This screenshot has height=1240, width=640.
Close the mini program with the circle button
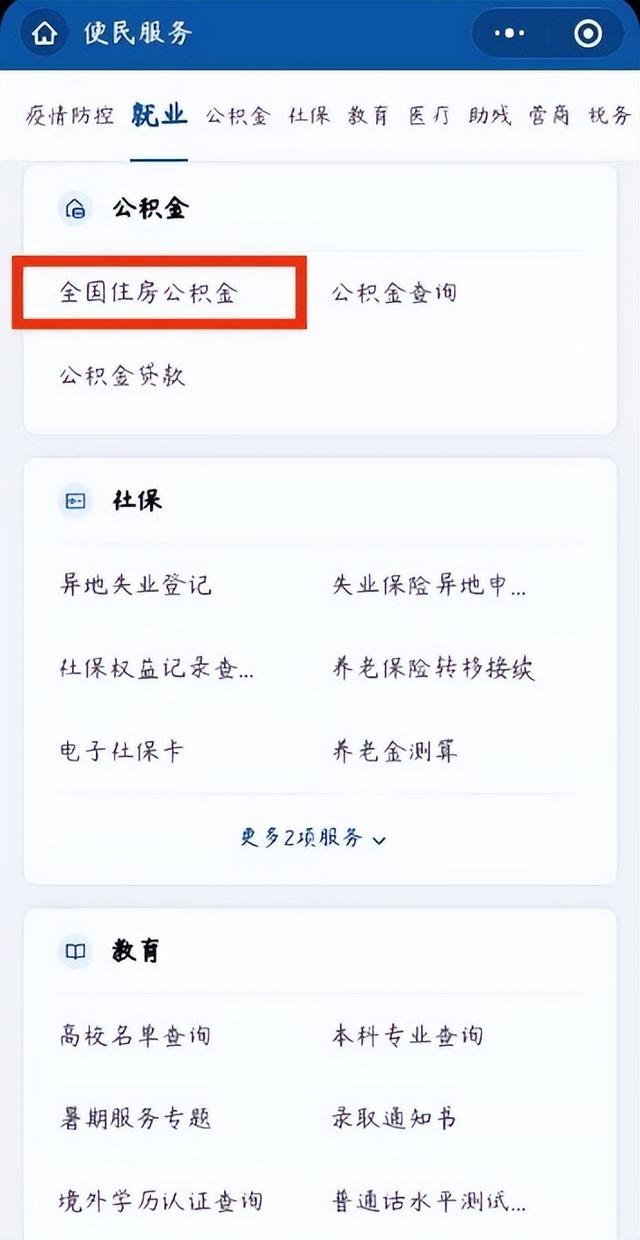tap(588, 33)
